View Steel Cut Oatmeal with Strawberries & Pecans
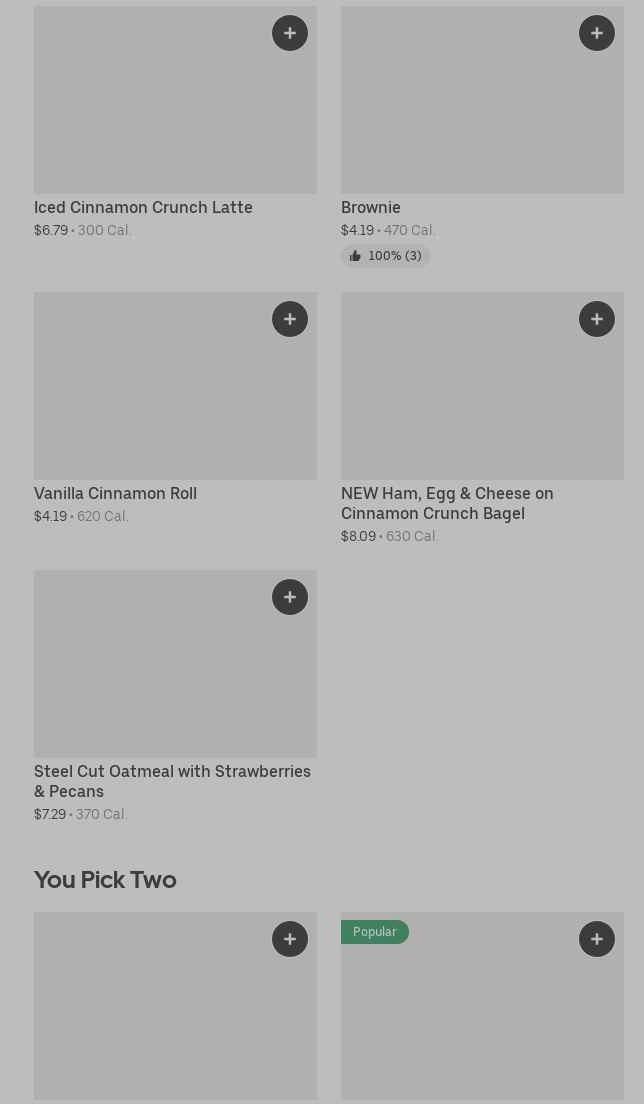The width and height of the screenshot is (644, 1104). click(x=172, y=781)
